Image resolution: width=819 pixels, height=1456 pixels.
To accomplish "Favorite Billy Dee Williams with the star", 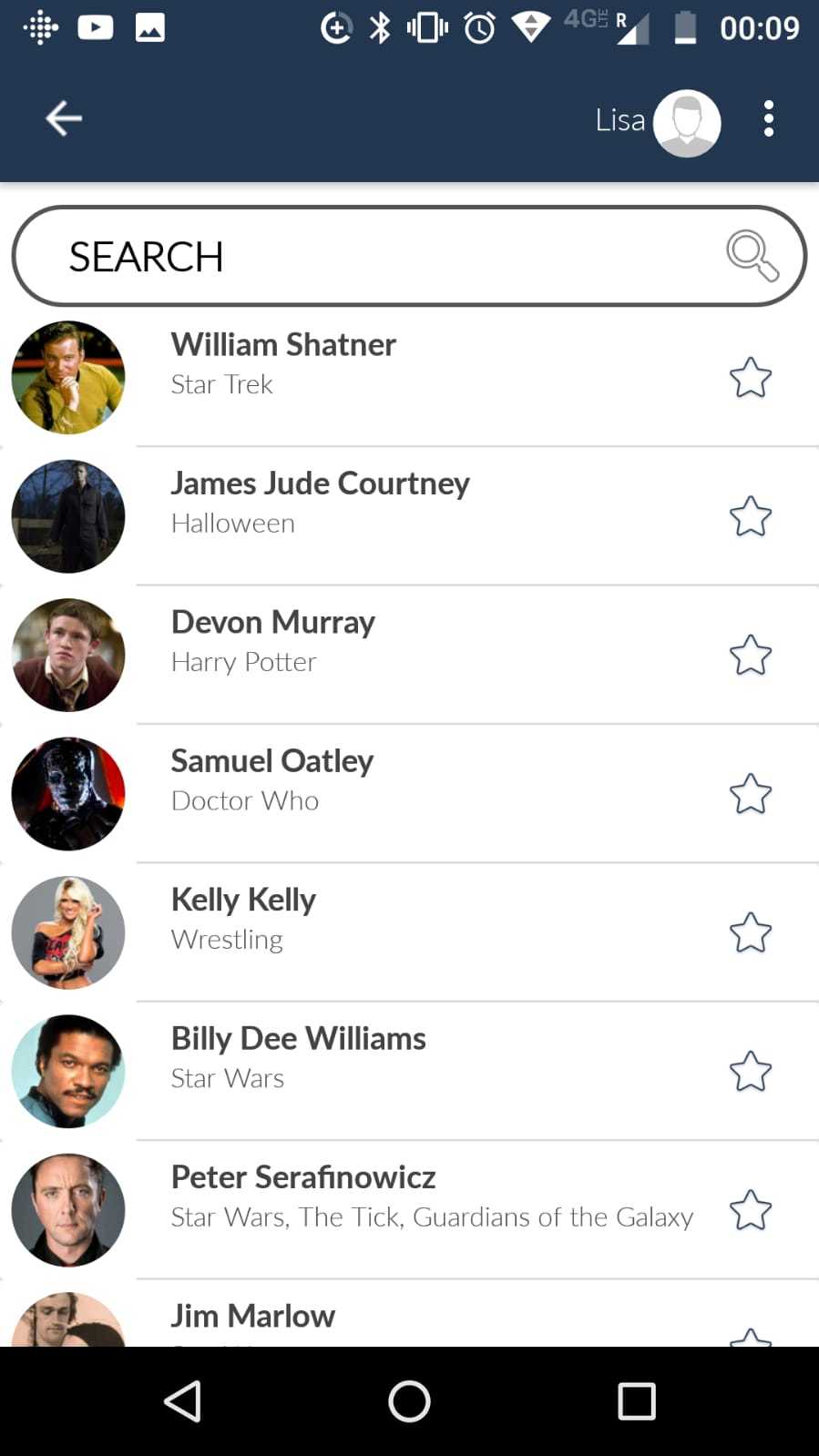I will pos(751,1071).
